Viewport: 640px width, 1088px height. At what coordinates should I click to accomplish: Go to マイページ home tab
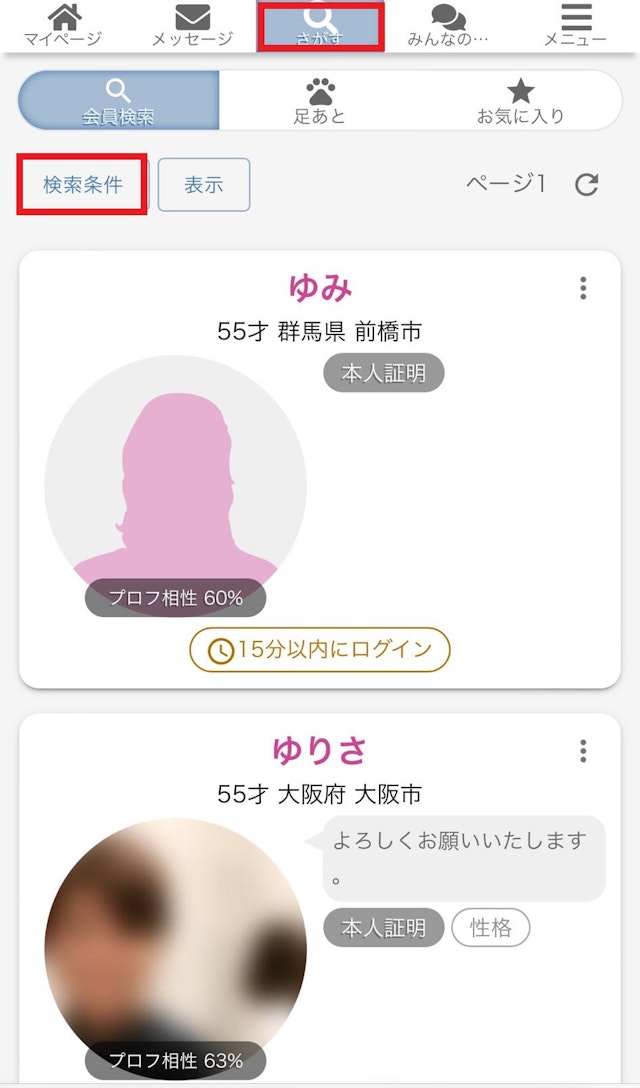tap(63, 26)
